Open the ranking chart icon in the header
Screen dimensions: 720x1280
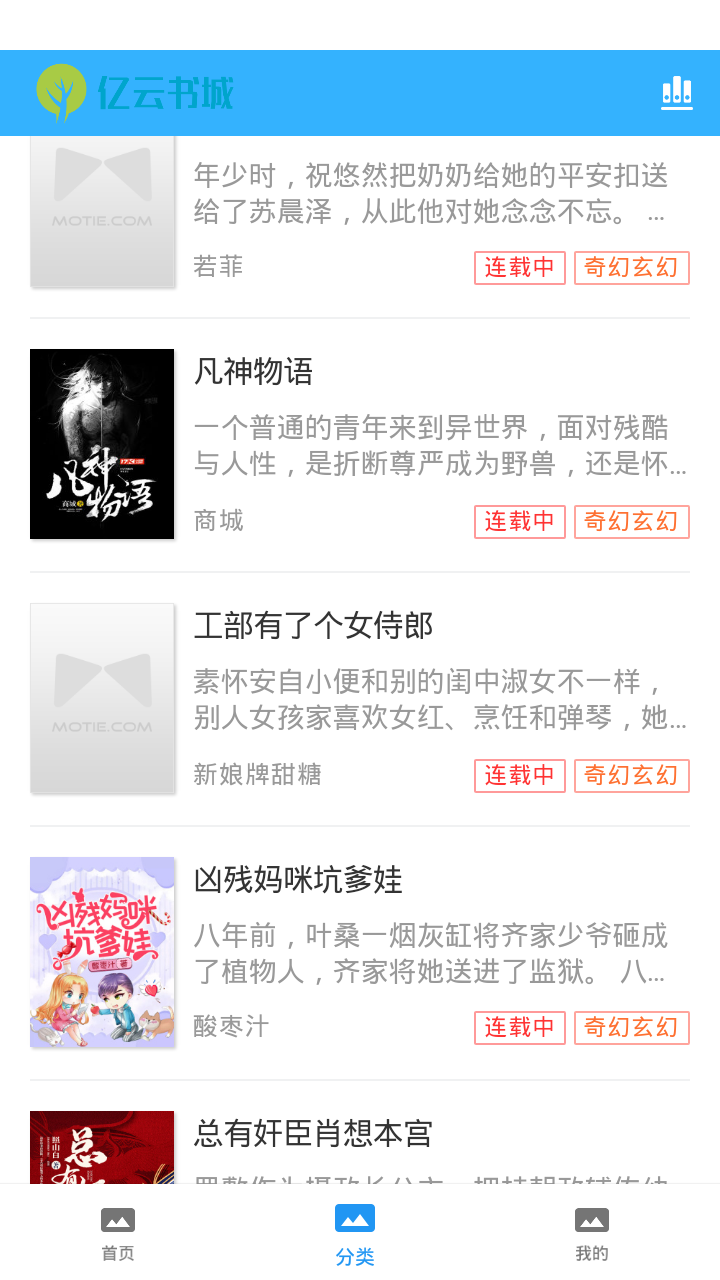[x=676, y=93]
